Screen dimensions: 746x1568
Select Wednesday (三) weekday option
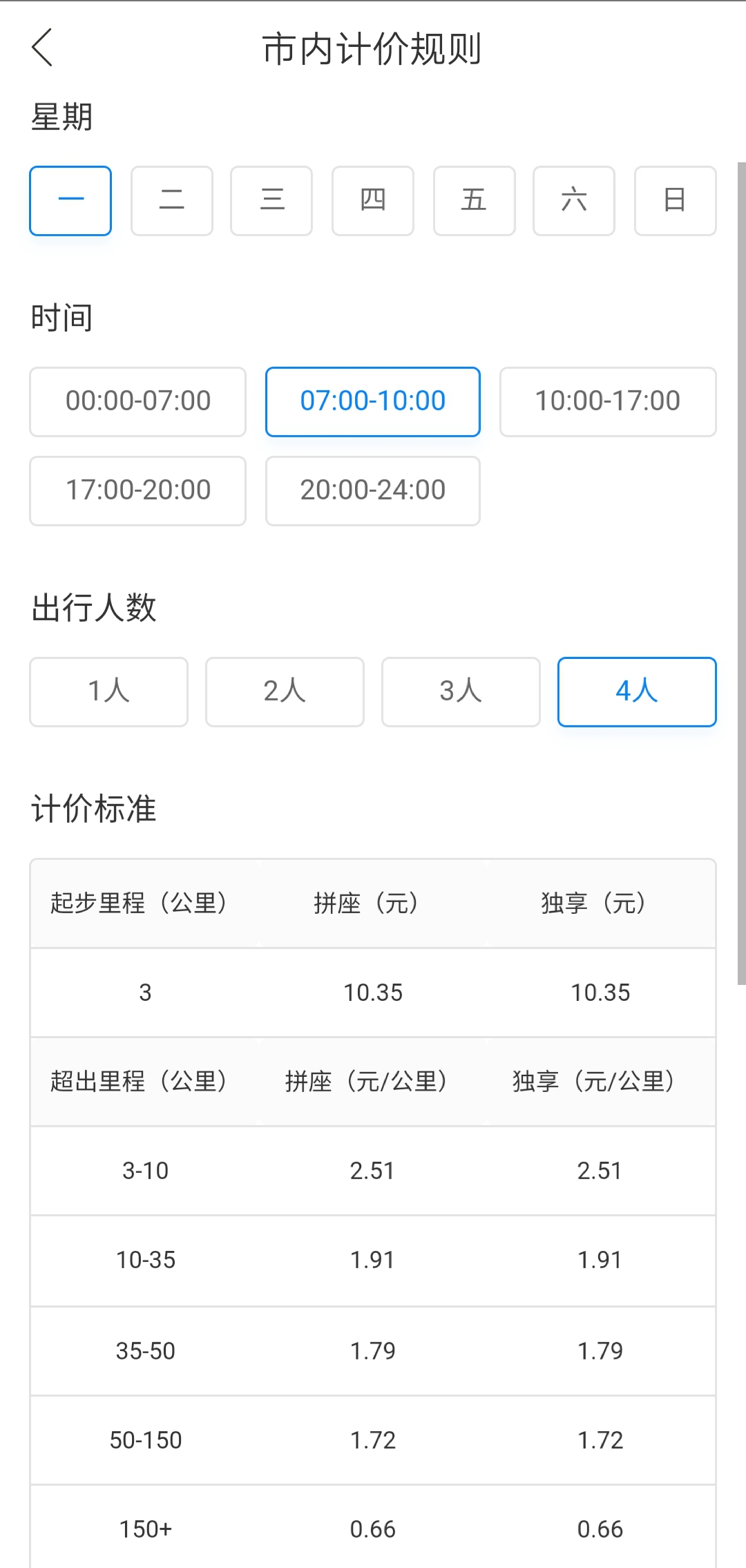tap(271, 200)
